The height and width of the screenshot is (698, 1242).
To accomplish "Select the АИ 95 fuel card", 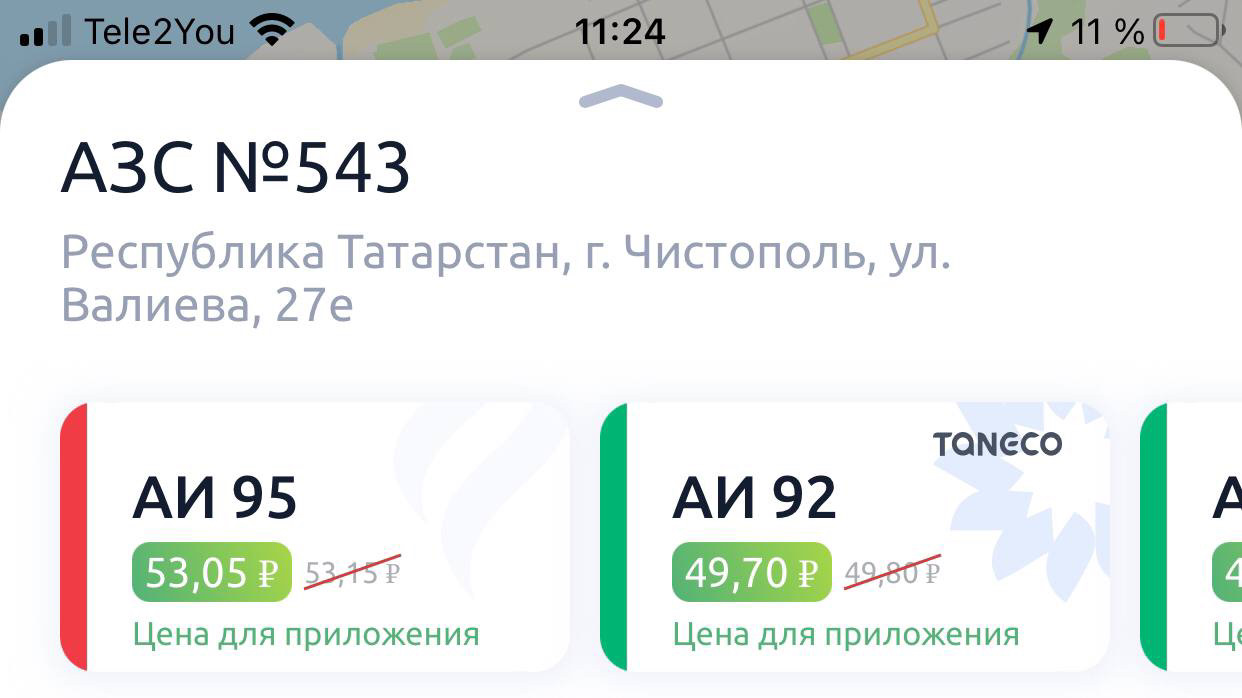I will [315, 537].
